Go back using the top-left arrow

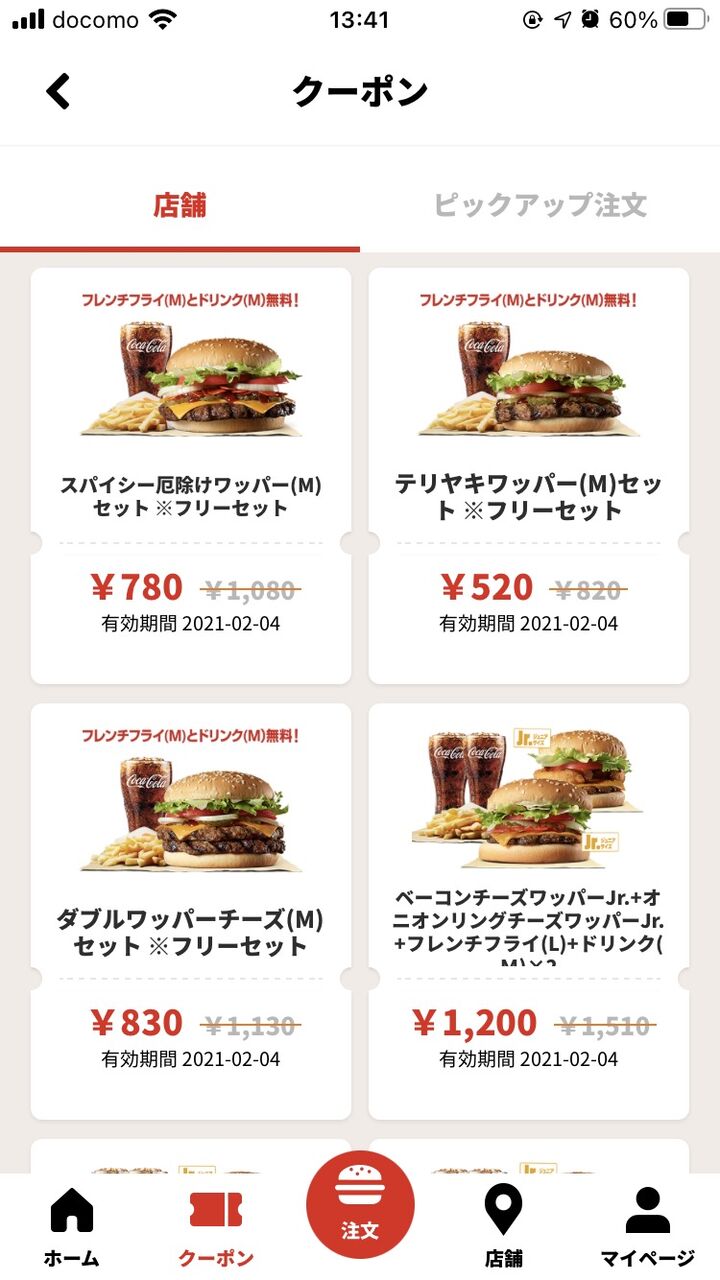click(x=59, y=91)
